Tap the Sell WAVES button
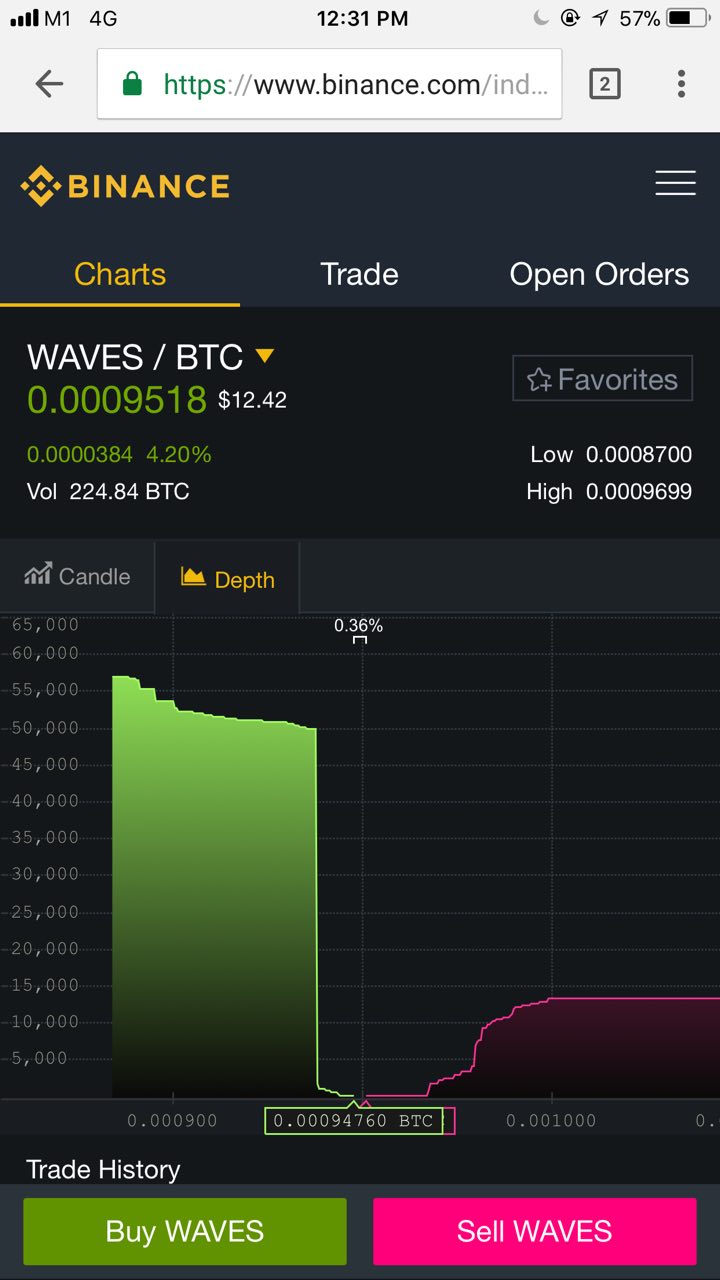 [534, 1231]
